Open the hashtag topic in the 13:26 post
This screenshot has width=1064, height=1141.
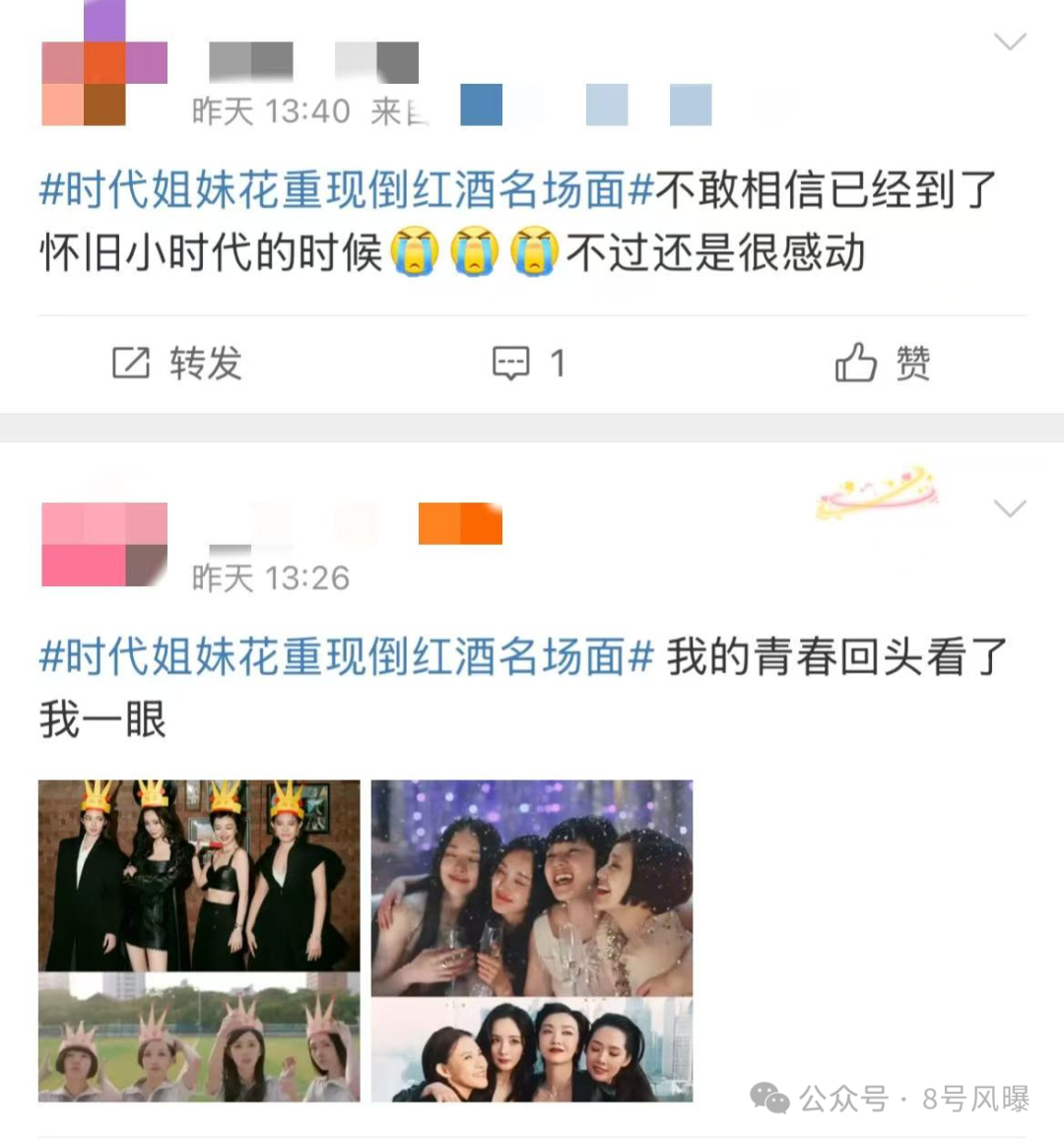click(x=347, y=657)
